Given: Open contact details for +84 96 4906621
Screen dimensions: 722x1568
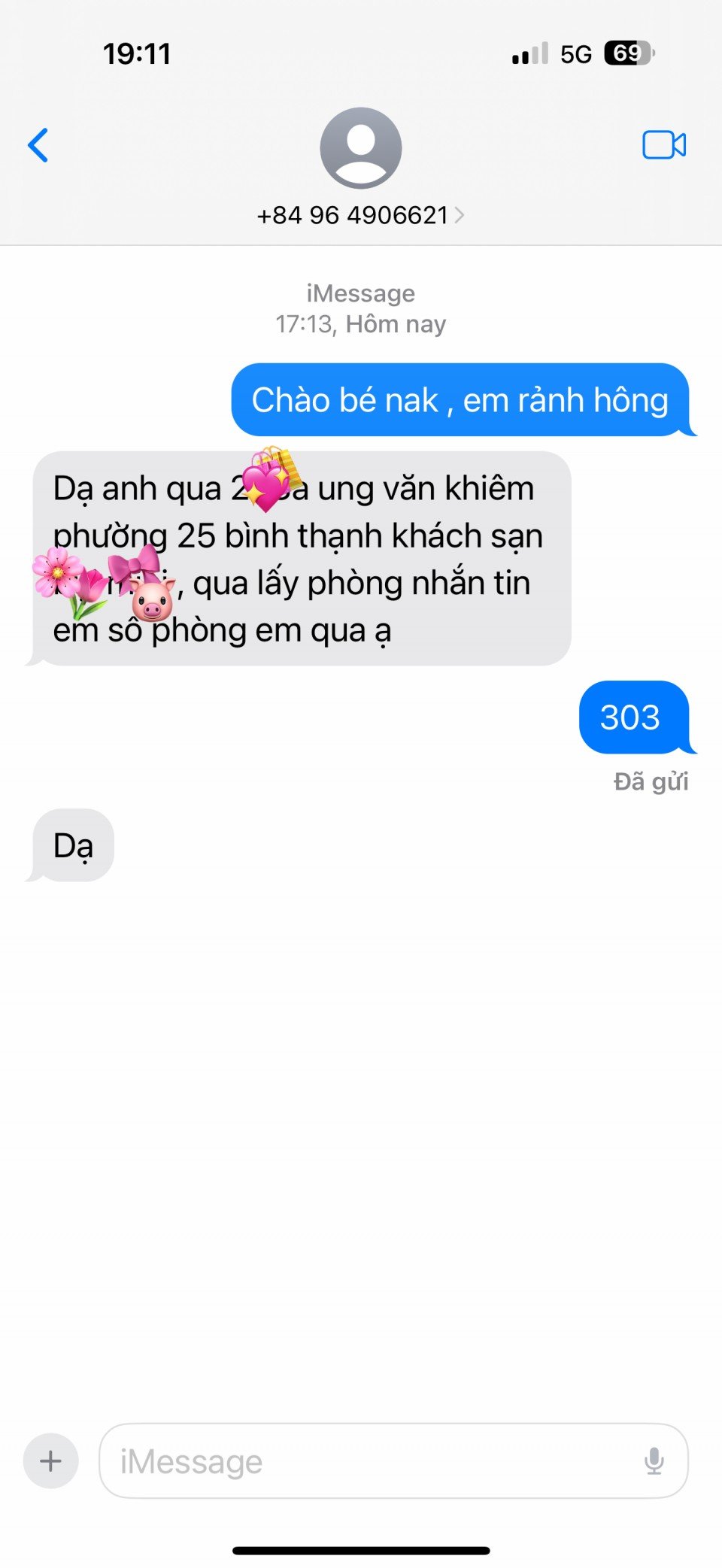Looking at the screenshot, I should 360,215.
